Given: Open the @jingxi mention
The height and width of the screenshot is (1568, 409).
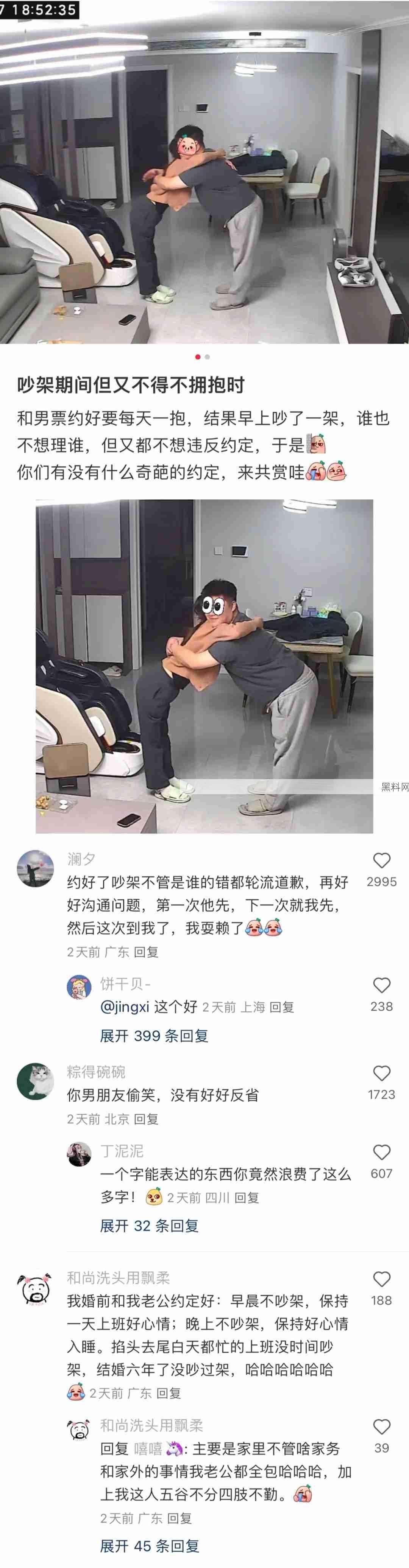Looking at the screenshot, I should click(124, 1007).
